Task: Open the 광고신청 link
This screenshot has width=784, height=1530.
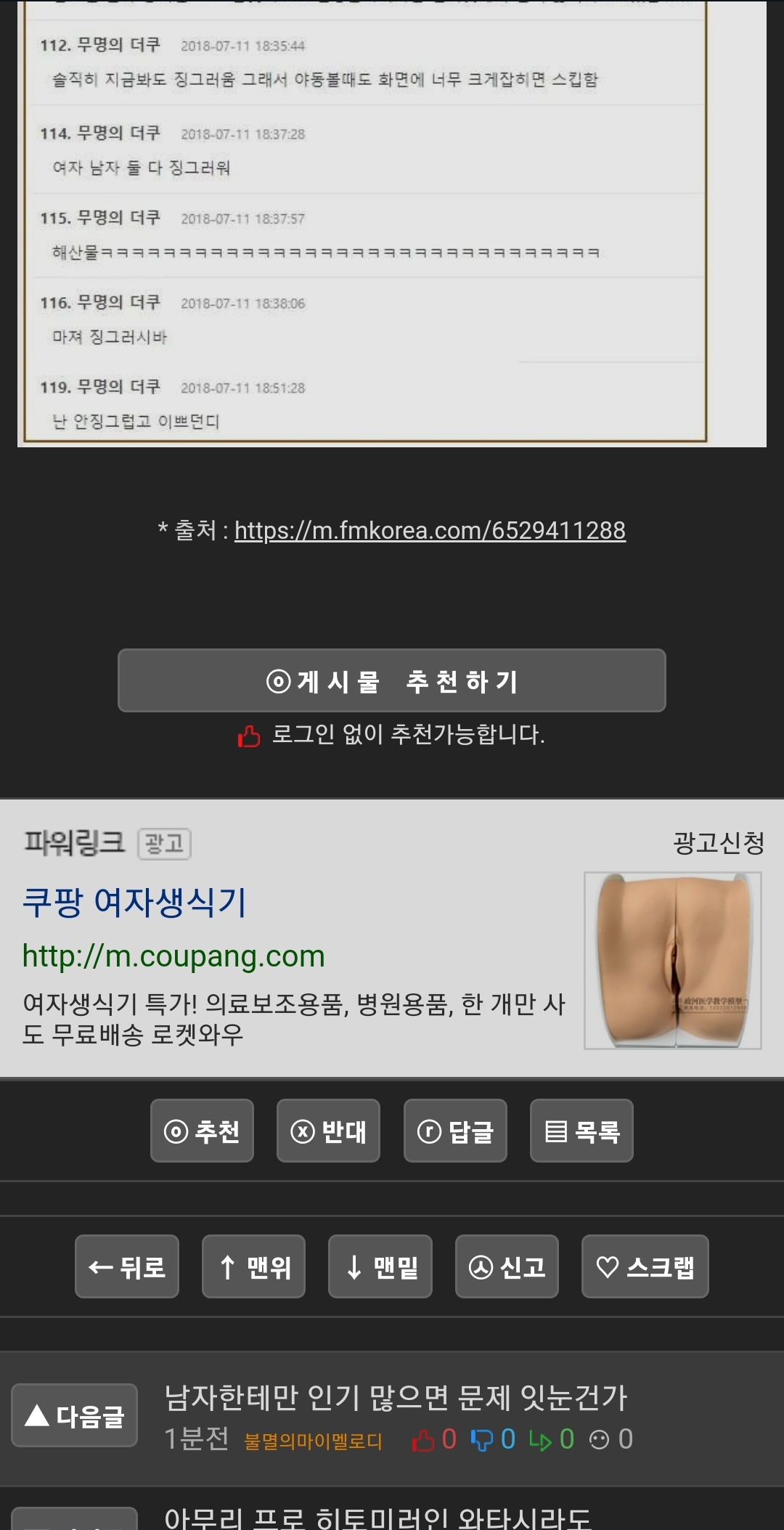Action: click(718, 842)
